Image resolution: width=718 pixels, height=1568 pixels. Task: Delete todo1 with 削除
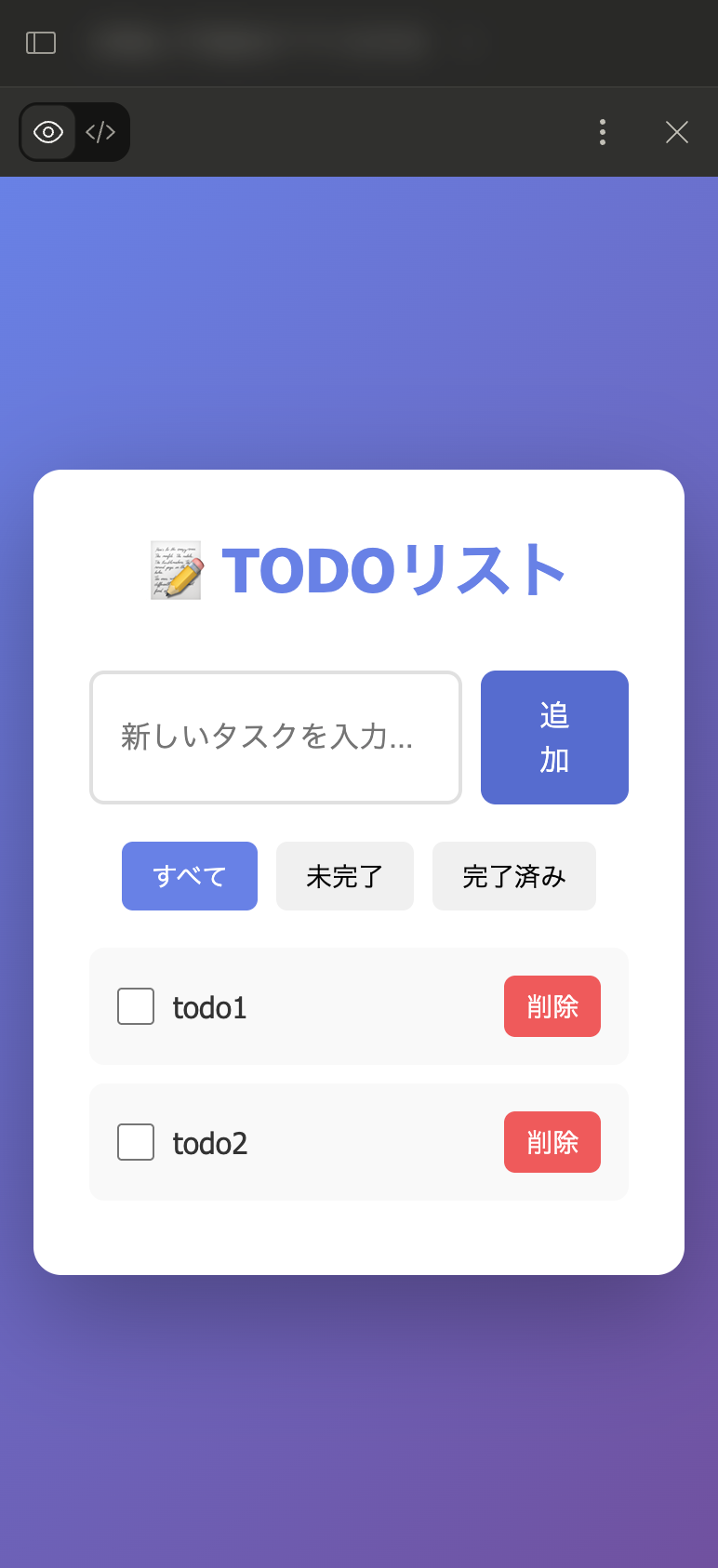tap(552, 1006)
